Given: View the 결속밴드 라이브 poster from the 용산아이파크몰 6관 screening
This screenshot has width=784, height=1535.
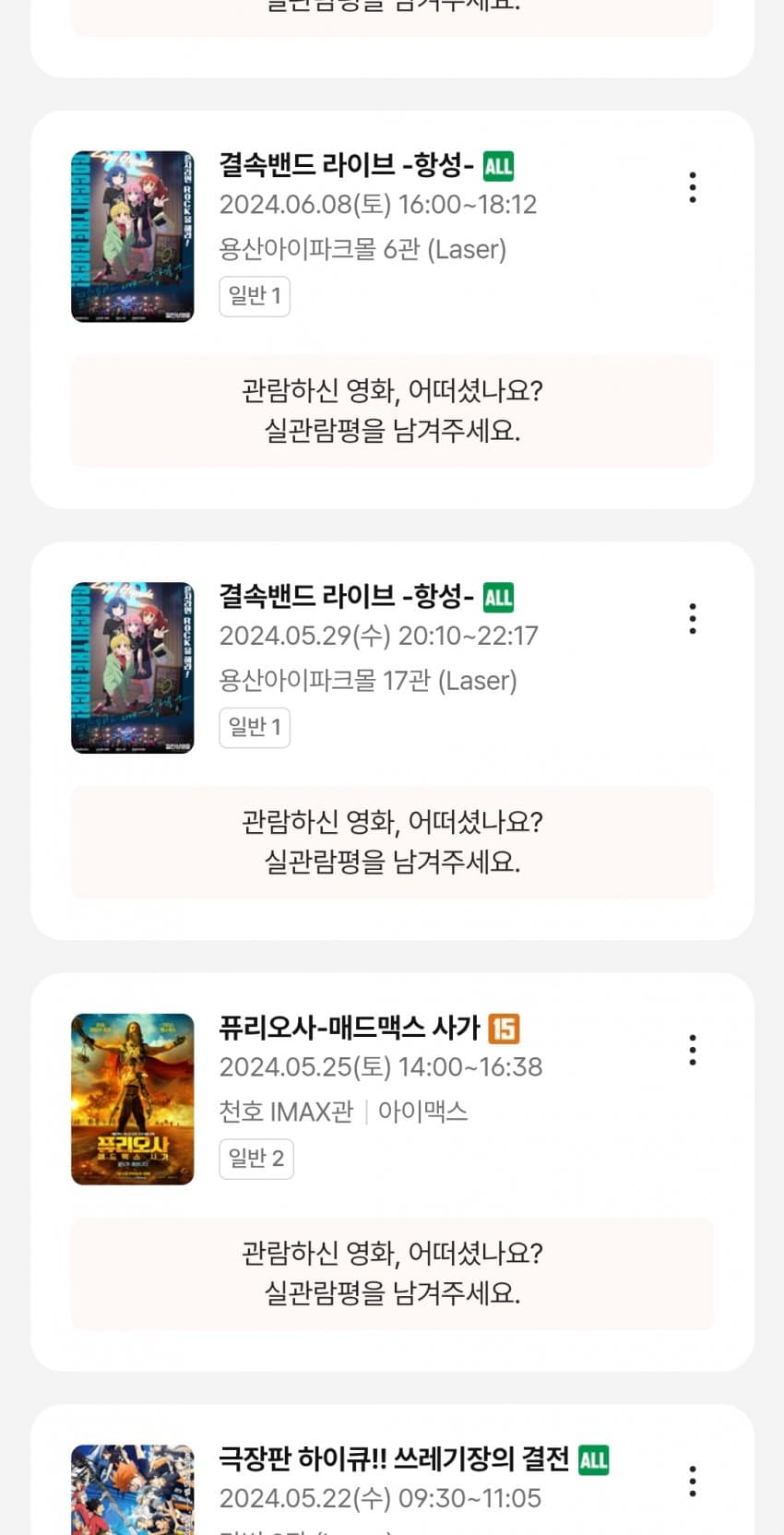Looking at the screenshot, I should [133, 236].
